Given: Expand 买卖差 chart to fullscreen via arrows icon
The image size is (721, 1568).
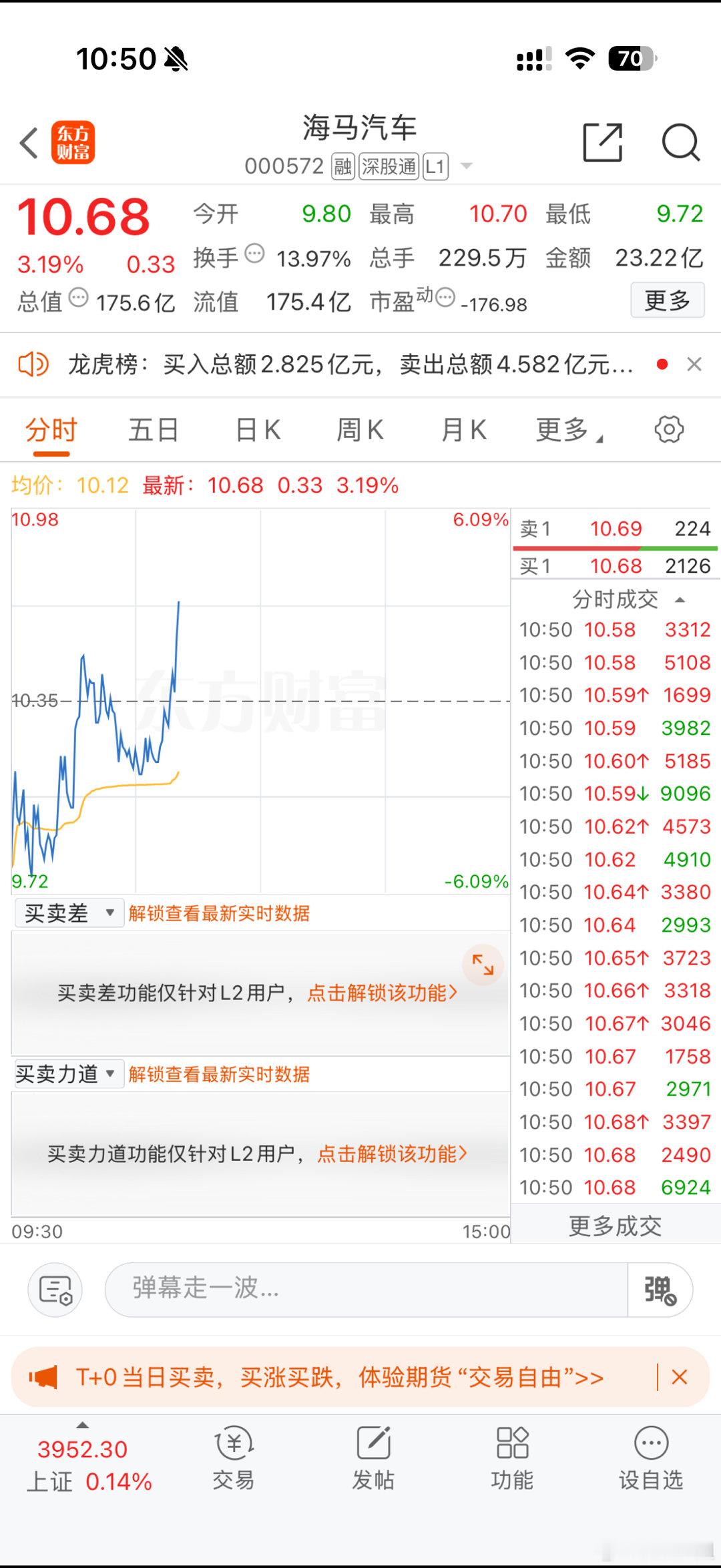Looking at the screenshot, I should (x=483, y=963).
